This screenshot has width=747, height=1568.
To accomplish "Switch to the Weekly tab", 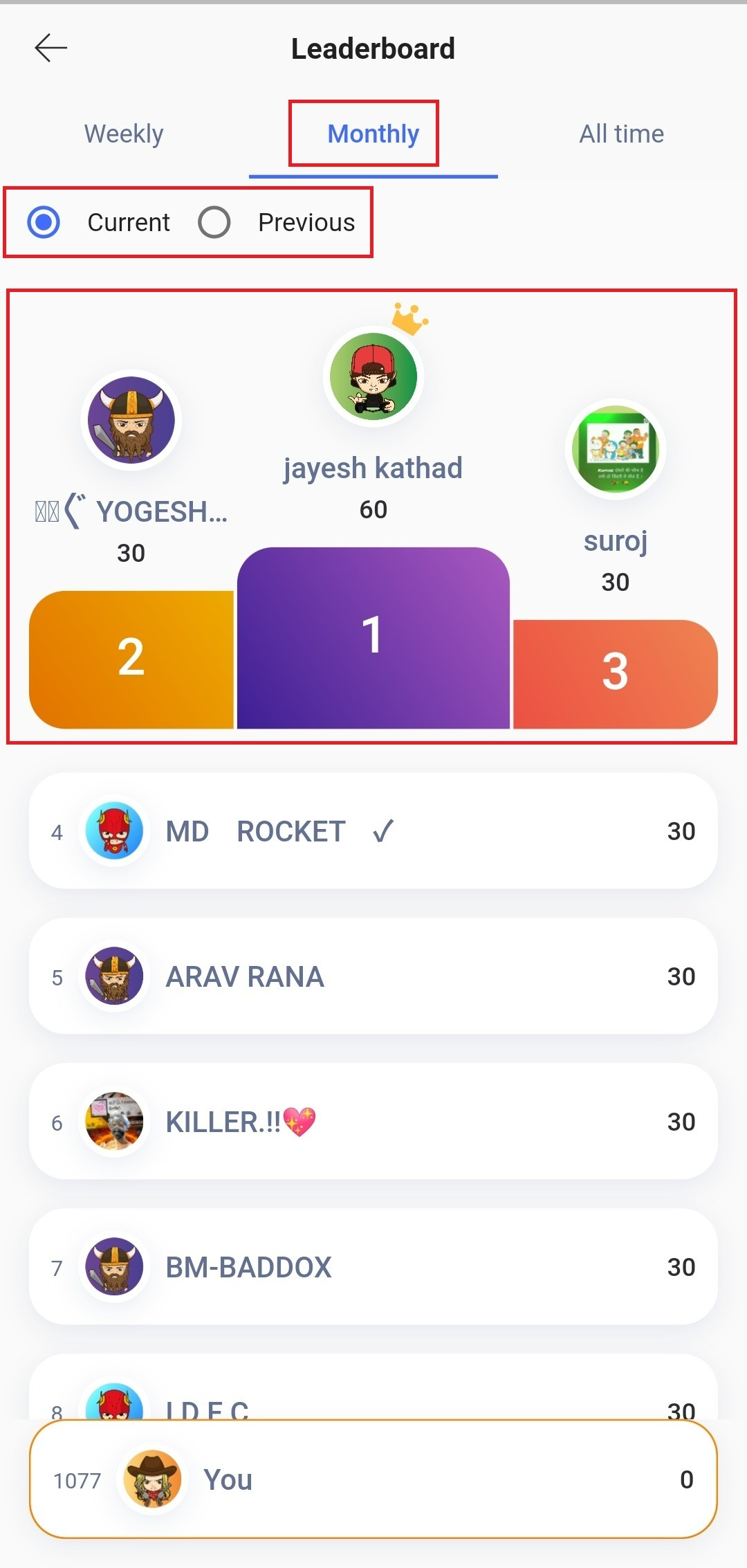I will click(124, 134).
